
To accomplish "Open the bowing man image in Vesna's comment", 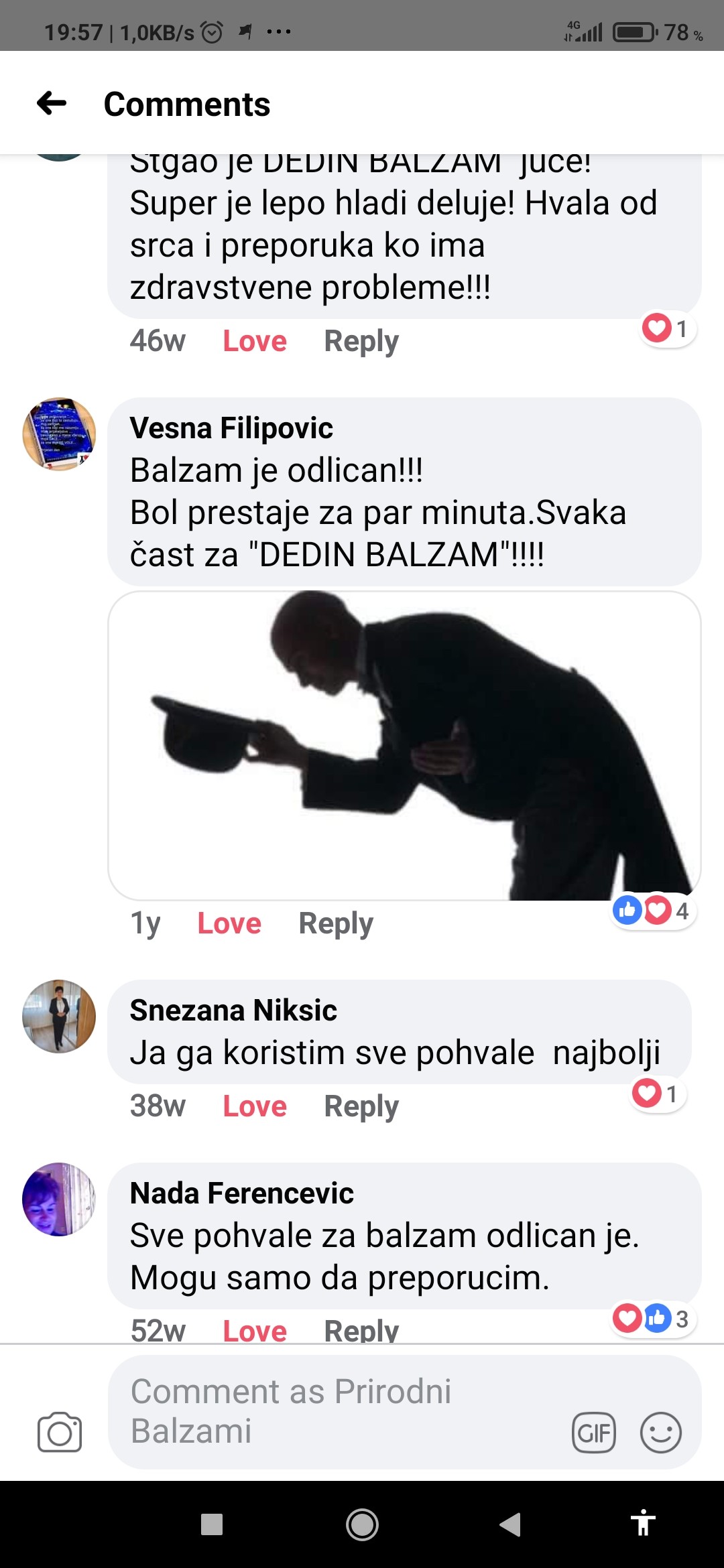I will [x=404, y=745].
